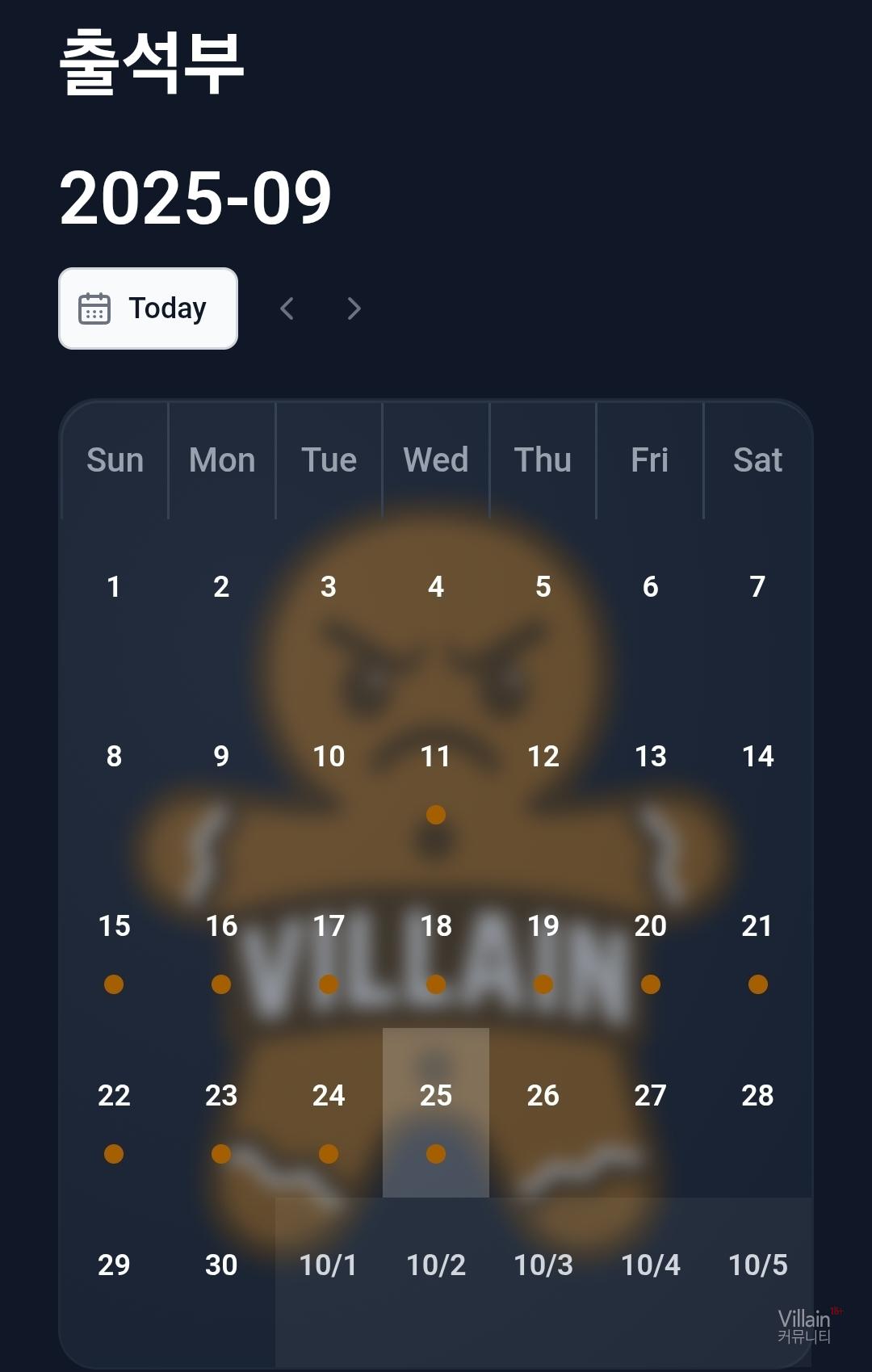The width and height of the screenshot is (872, 1372).
Task: Tap September 15 in the calendar
Action: (114, 942)
